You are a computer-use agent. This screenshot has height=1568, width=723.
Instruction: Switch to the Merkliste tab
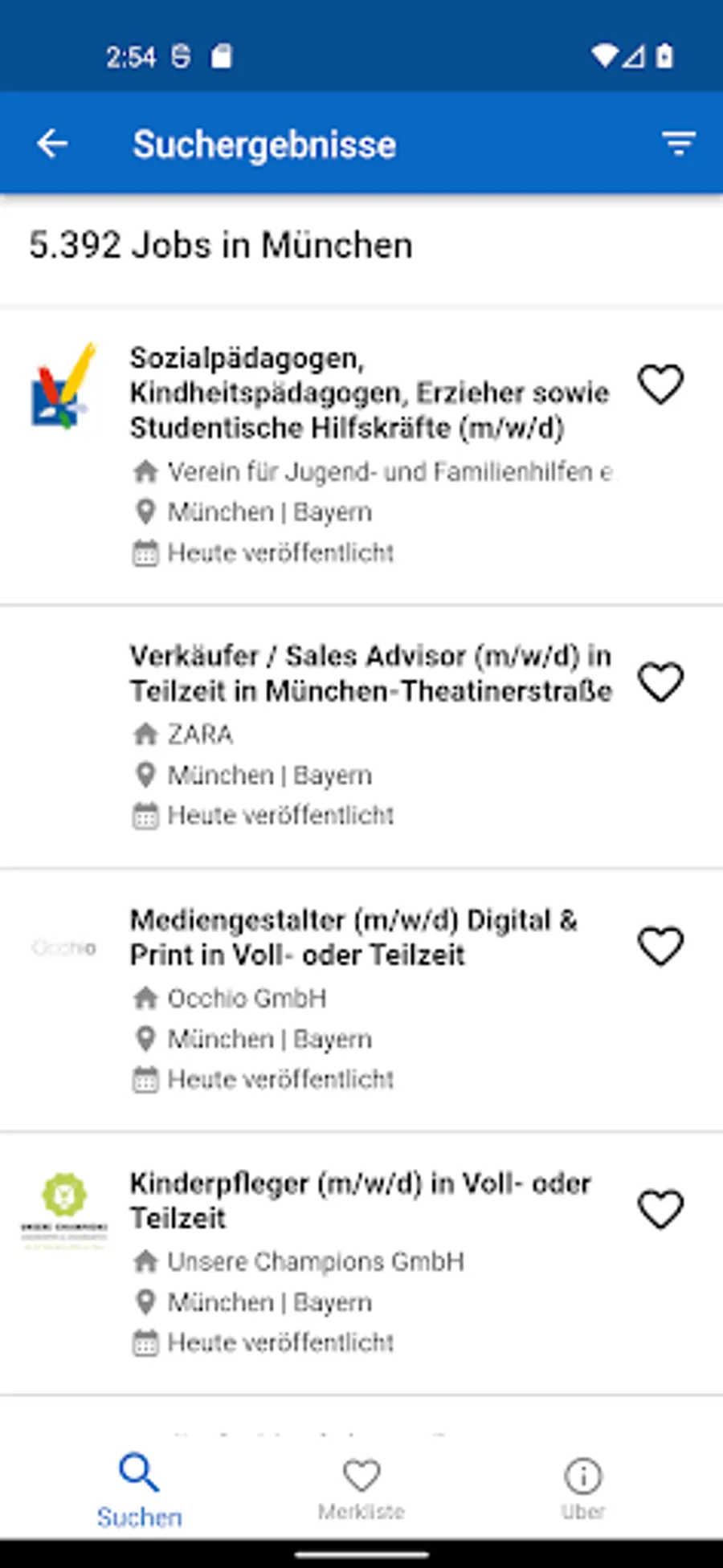coord(361,1490)
